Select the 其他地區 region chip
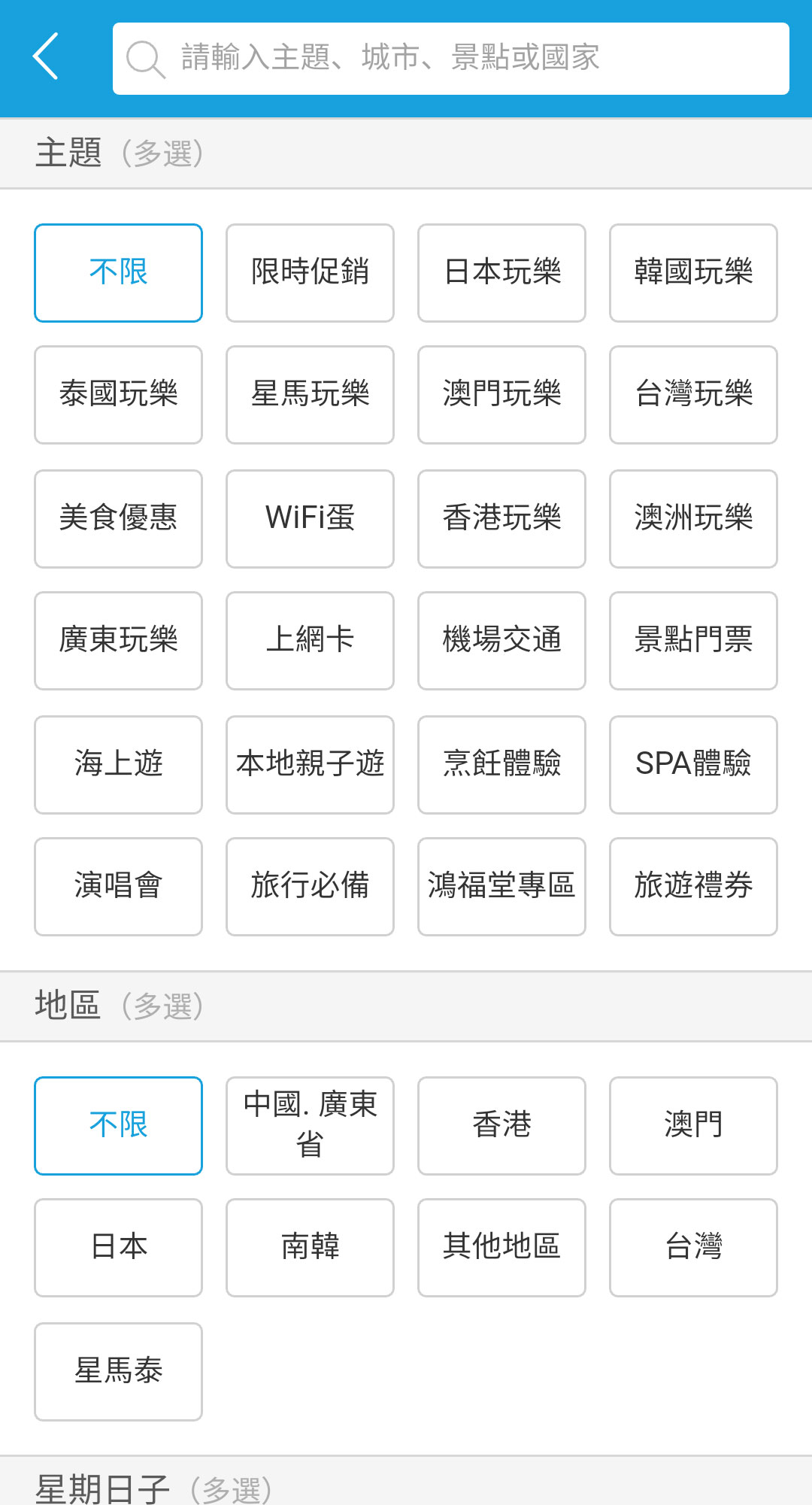Viewport: 812px width, 1505px height. point(501,1247)
